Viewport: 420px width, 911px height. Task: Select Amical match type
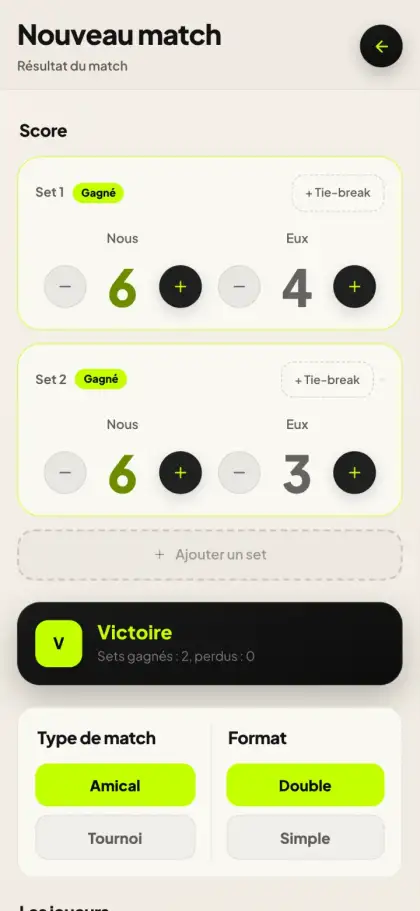click(115, 786)
